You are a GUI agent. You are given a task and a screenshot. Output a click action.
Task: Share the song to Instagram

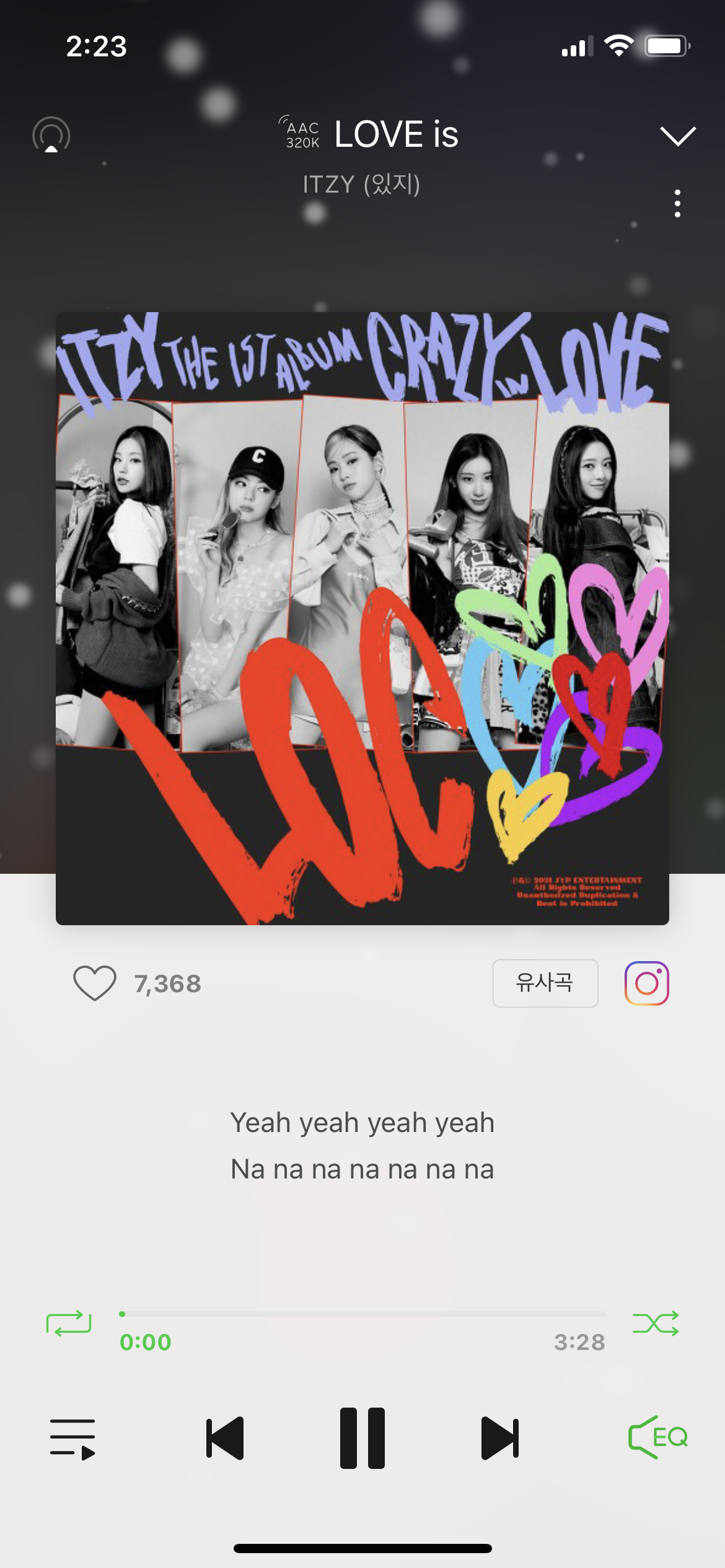(x=646, y=983)
